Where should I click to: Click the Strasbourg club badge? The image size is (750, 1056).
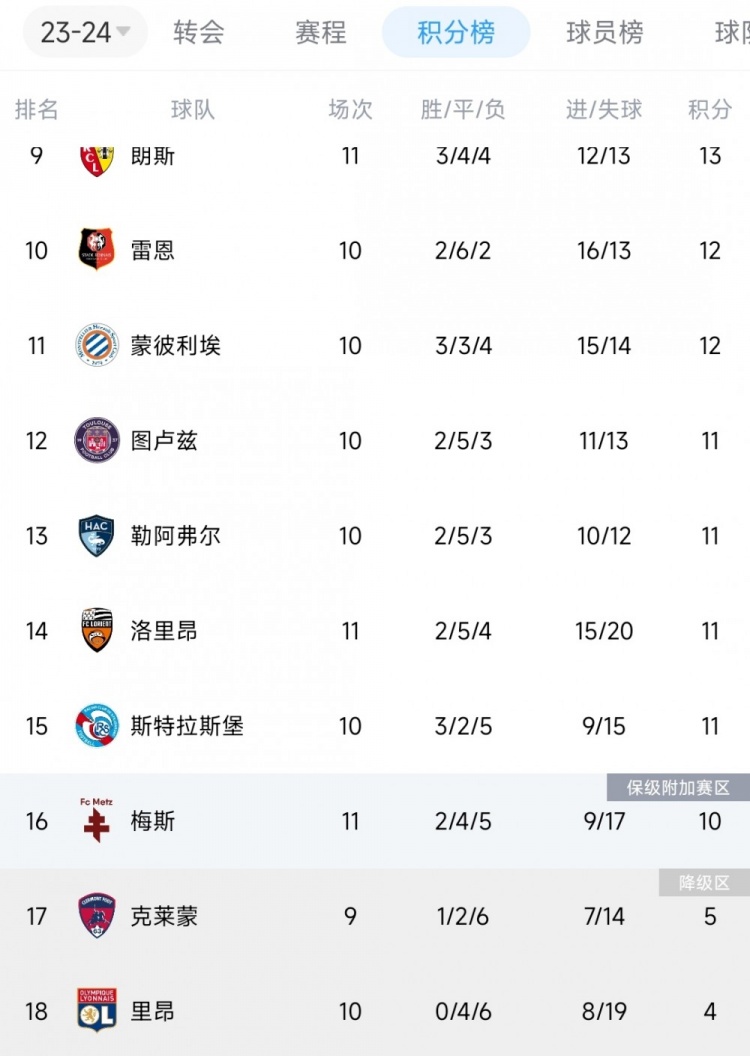[96, 726]
